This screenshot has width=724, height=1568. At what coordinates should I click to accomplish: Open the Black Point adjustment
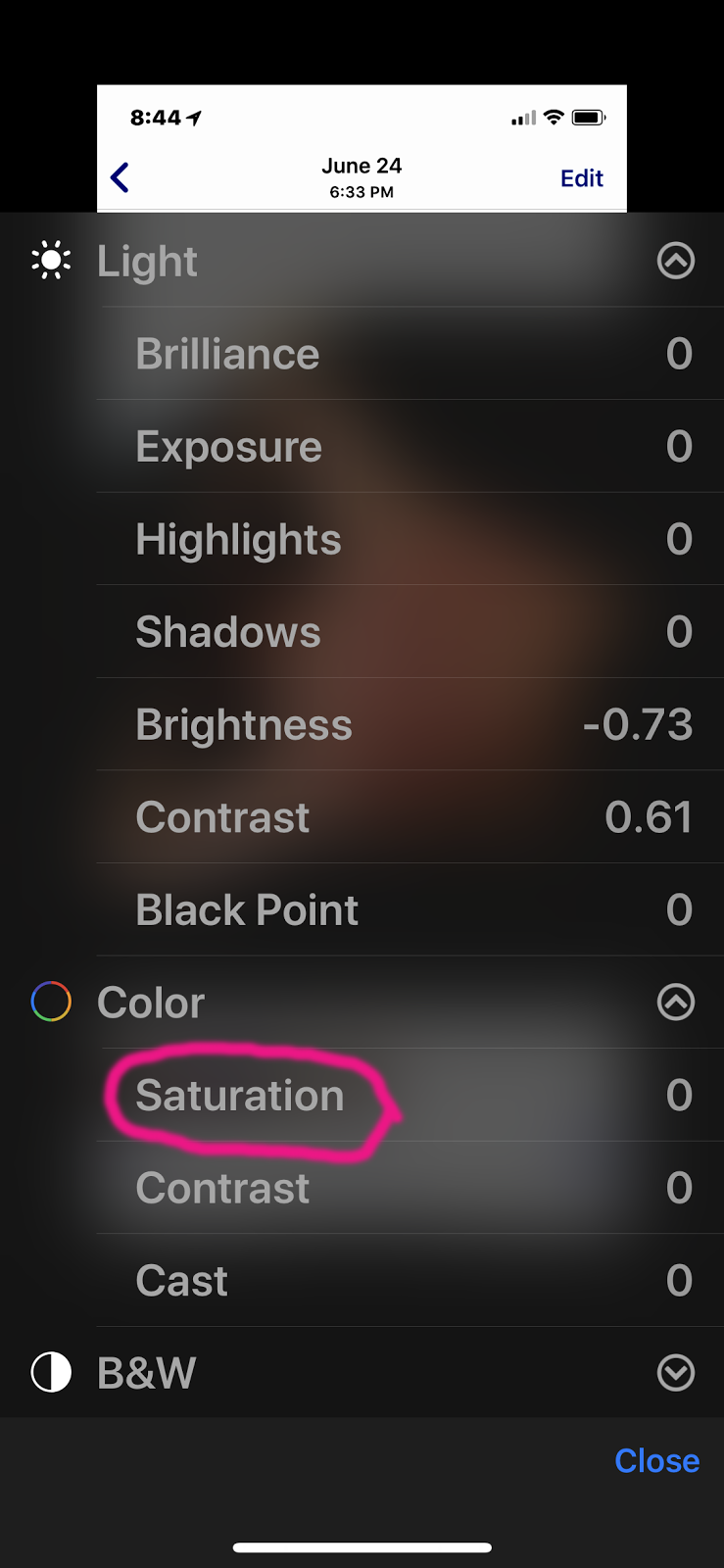pyautogui.click(x=247, y=910)
